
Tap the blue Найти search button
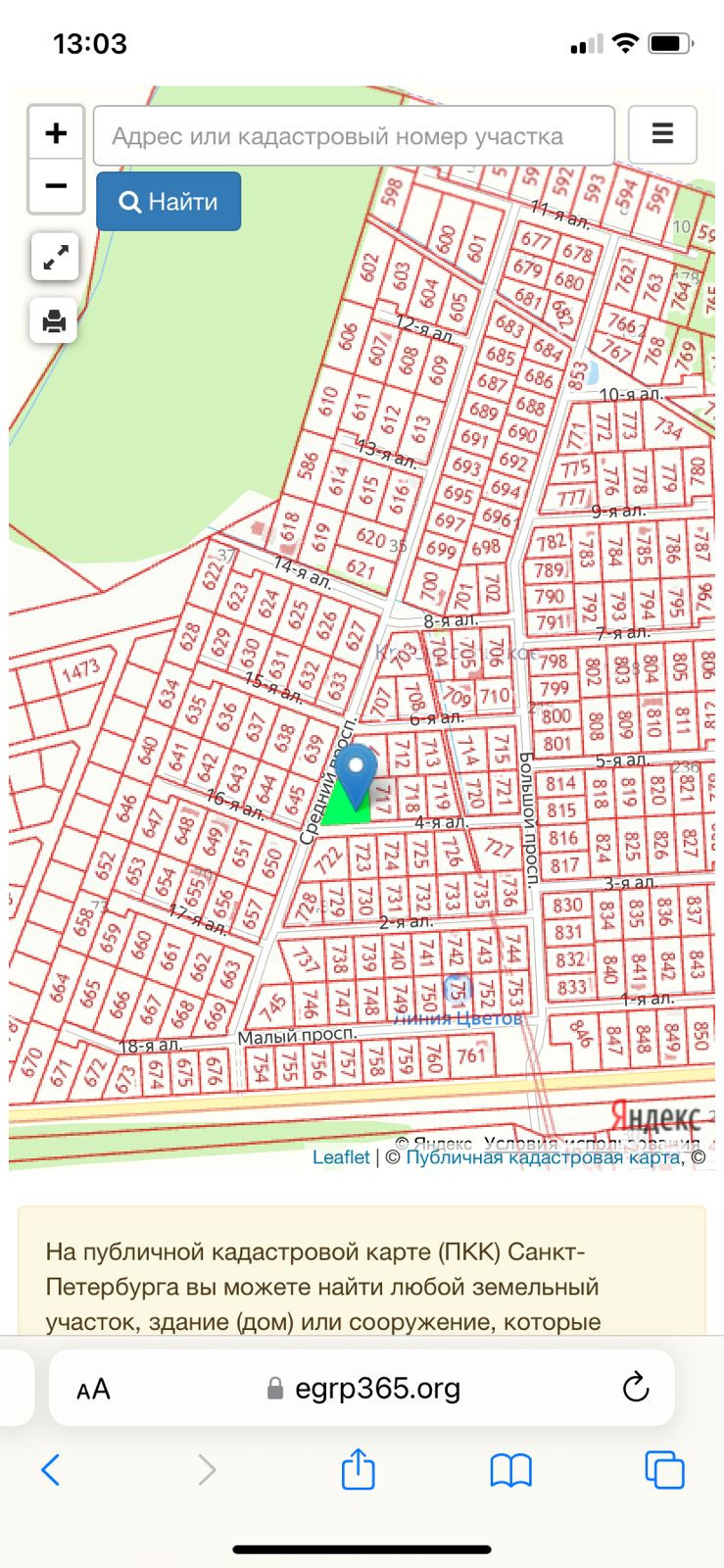click(169, 202)
